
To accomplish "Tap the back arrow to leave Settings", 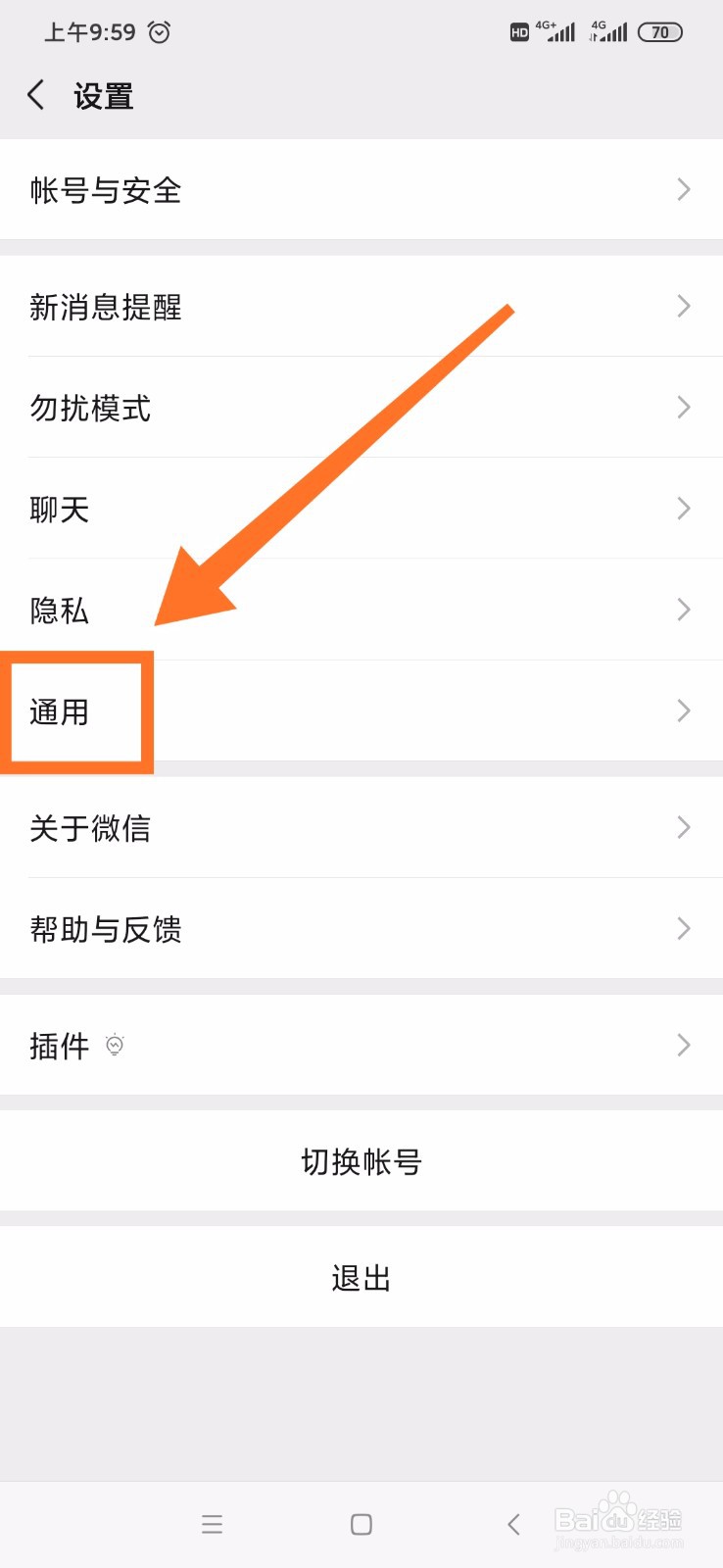I will point(35,95).
